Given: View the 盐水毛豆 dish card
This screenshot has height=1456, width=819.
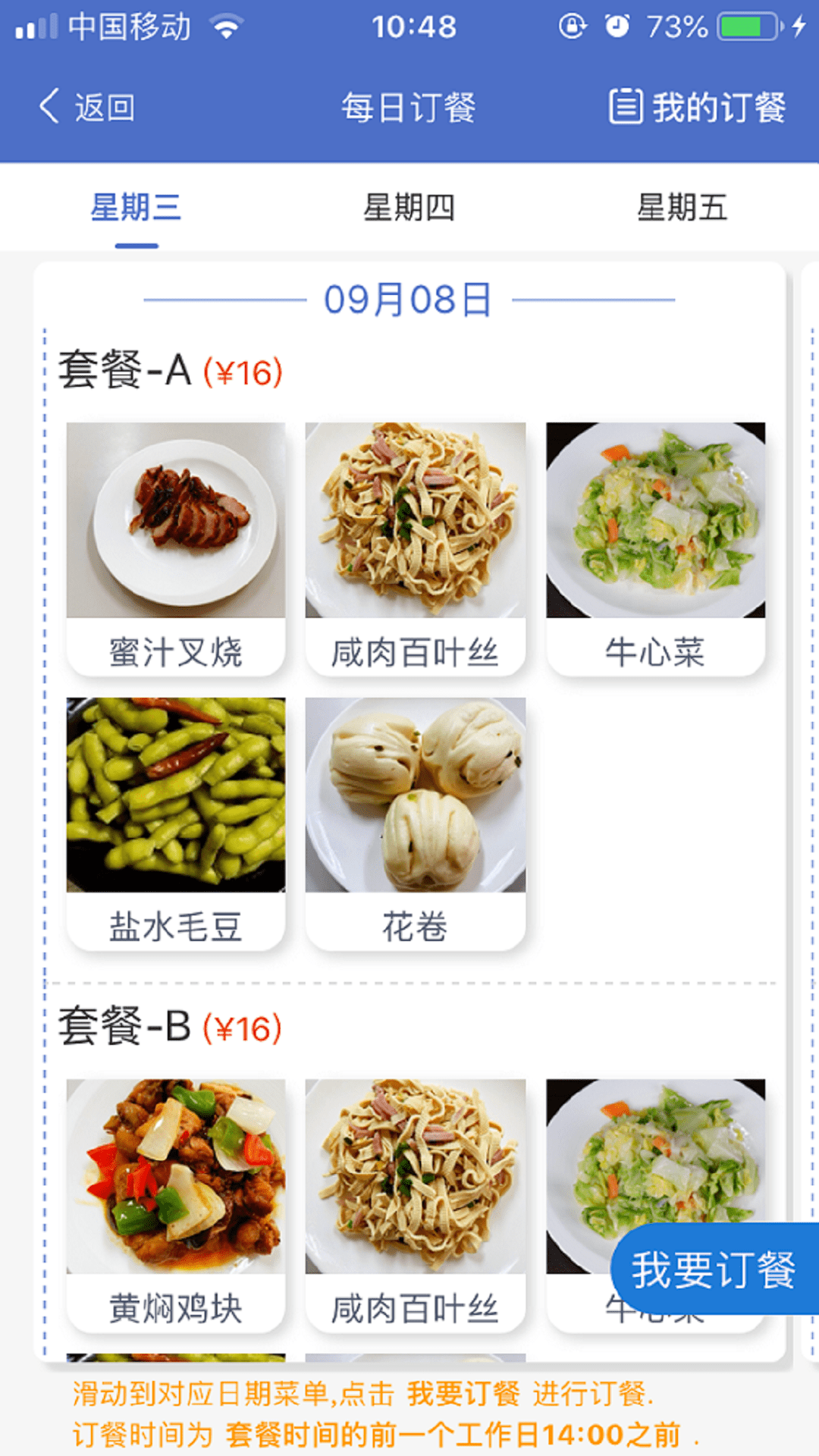Looking at the screenshot, I should 176,823.
